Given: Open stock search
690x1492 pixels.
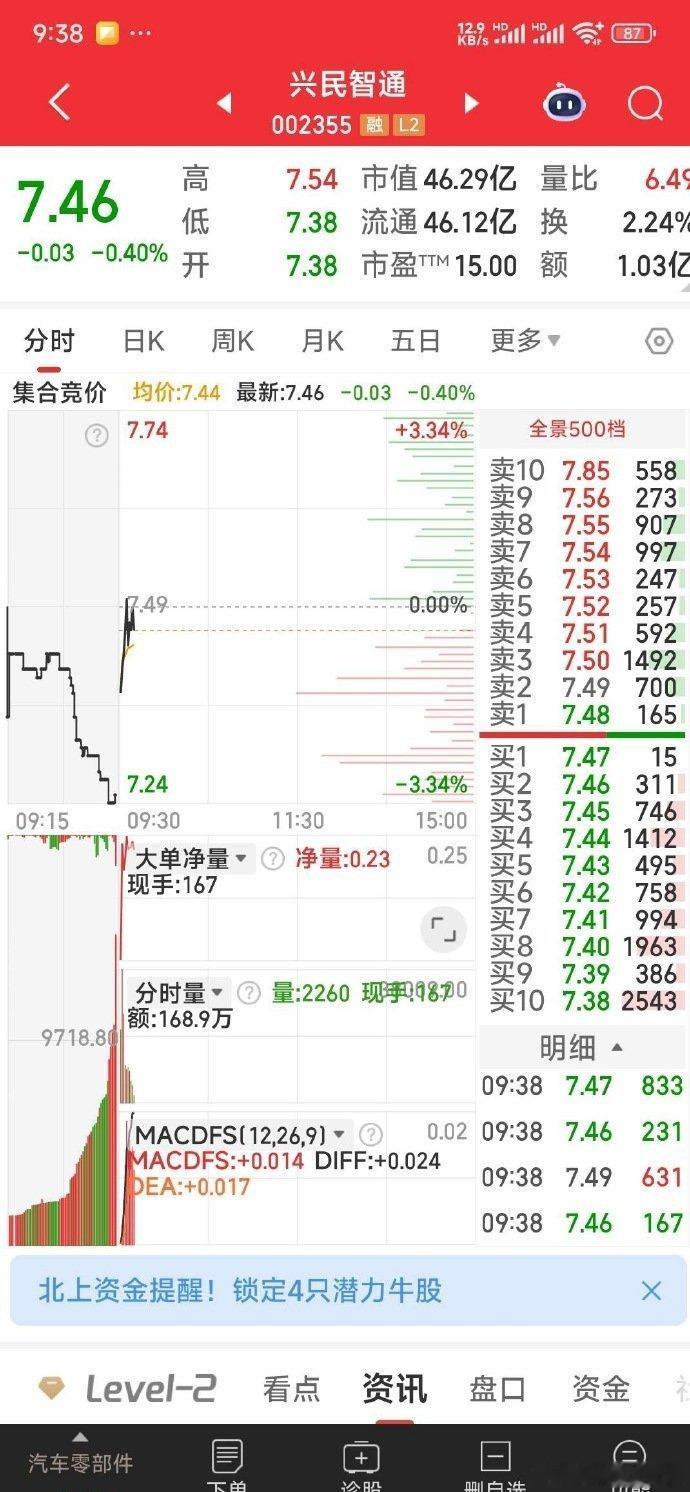Looking at the screenshot, I should point(645,103).
